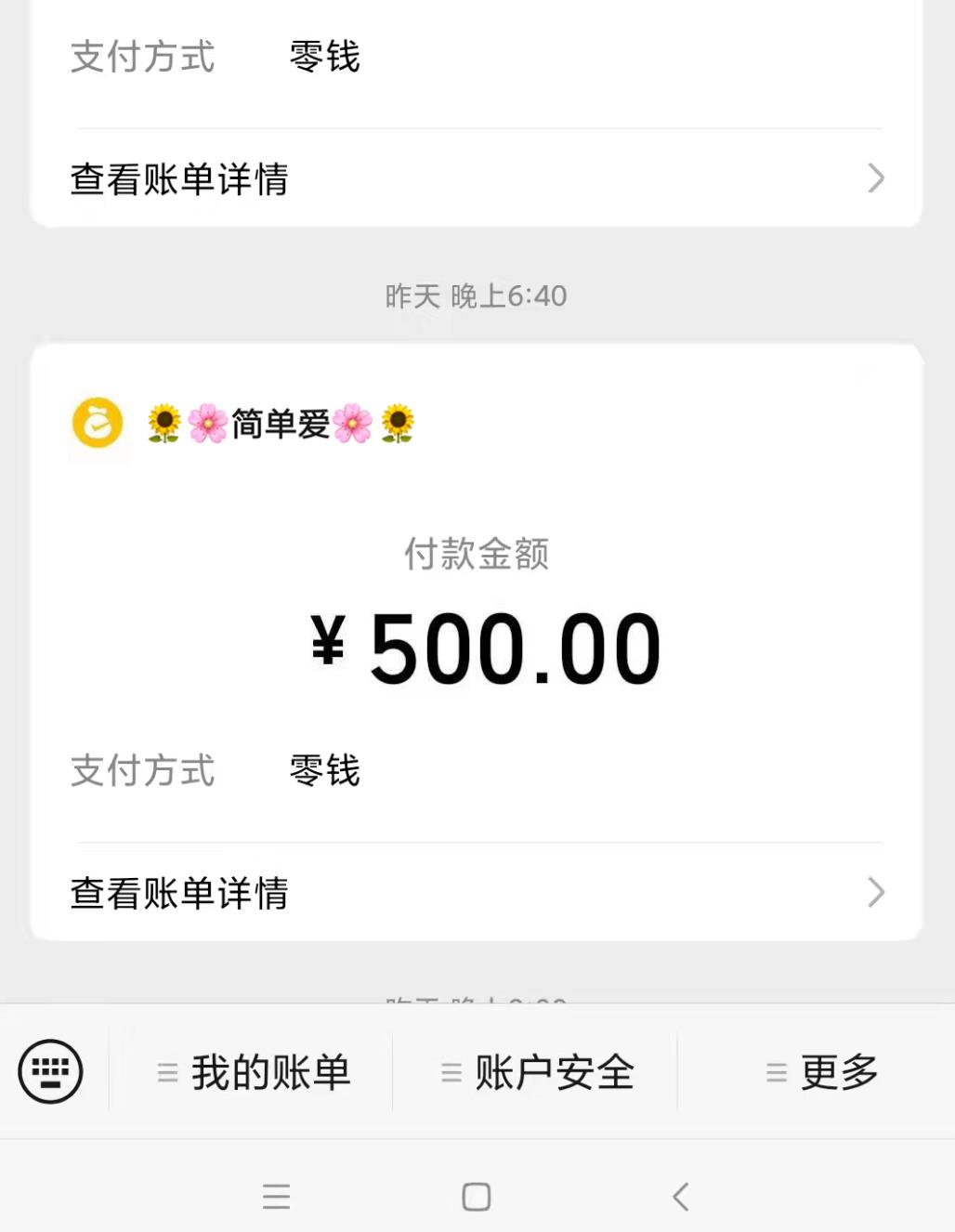Open the 我的账单 menu item
This screenshot has width=955, height=1232.
pyautogui.click(x=268, y=1071)
